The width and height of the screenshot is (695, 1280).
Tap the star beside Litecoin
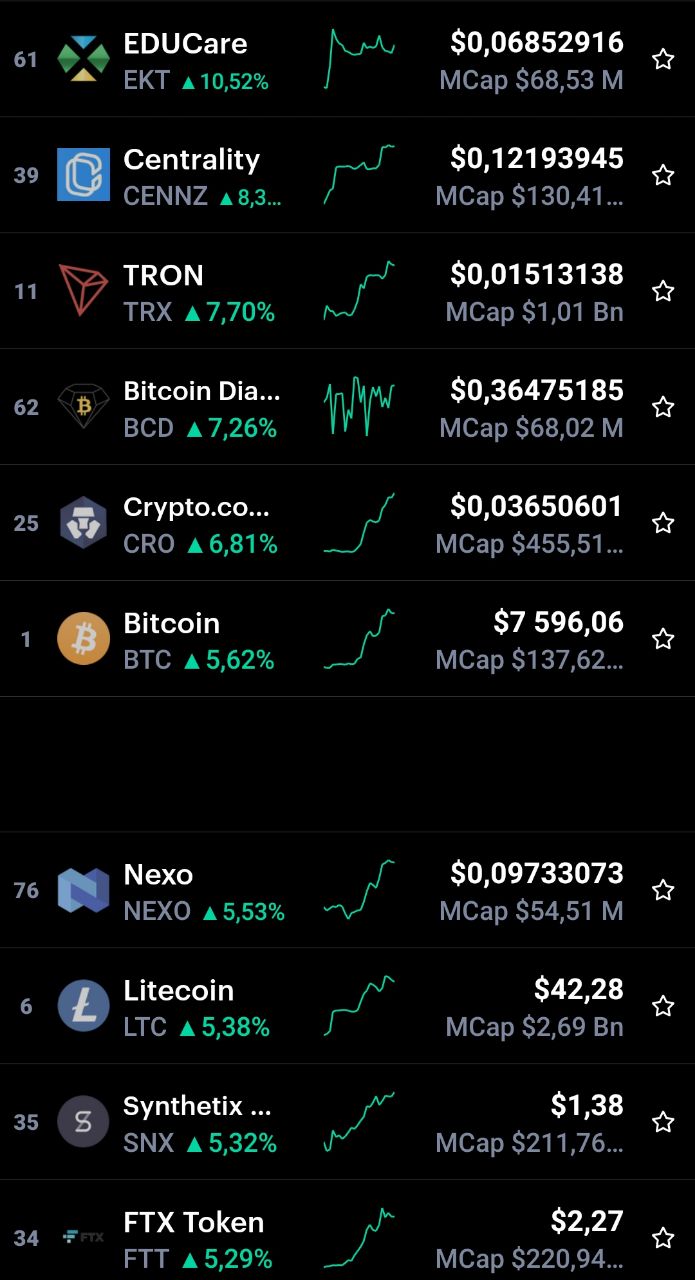[x=663, y=1006]
